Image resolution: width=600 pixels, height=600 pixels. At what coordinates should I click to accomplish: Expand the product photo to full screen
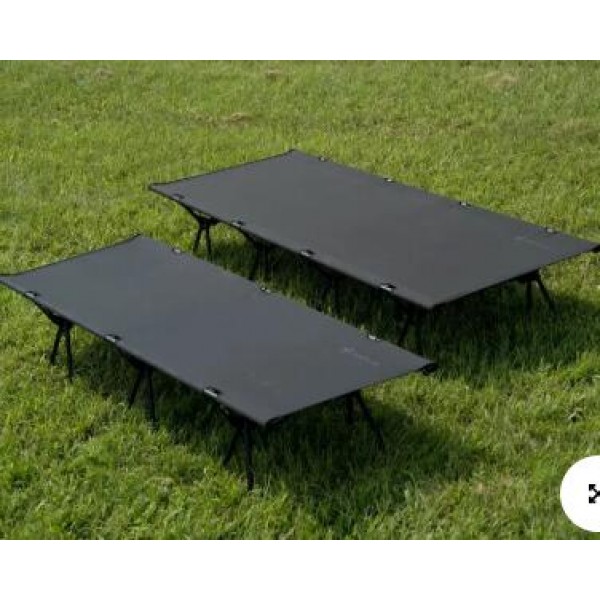point(590,493)
